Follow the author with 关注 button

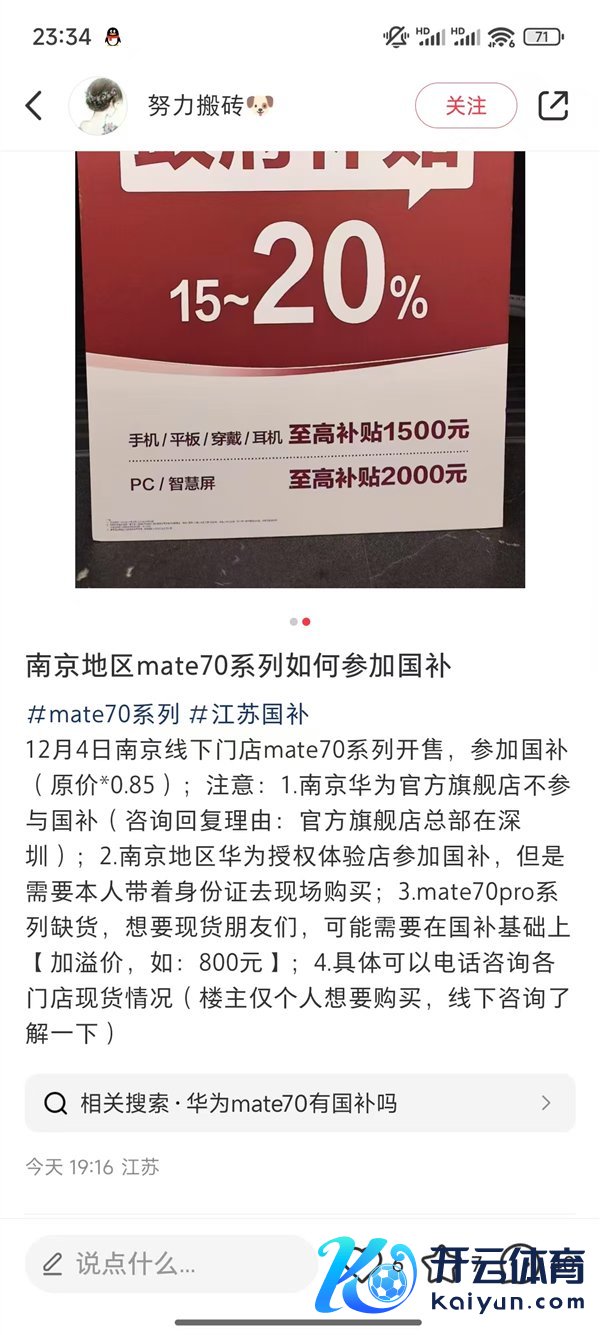466,106
